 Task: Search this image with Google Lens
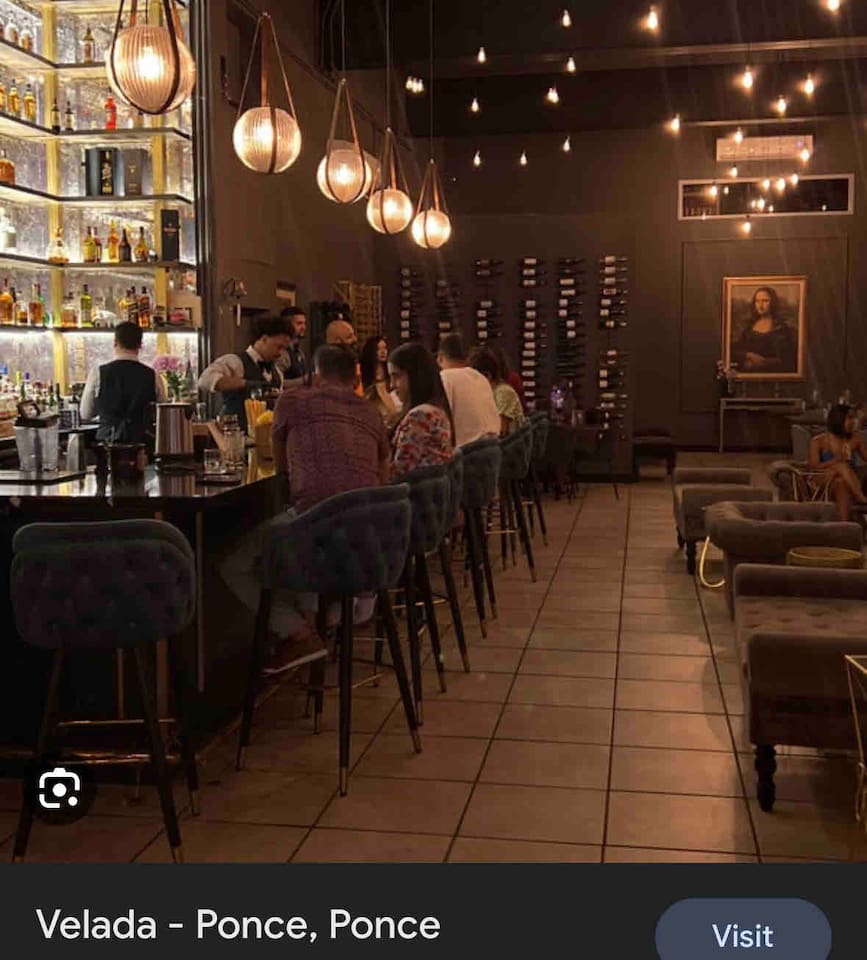coord(59,790)
